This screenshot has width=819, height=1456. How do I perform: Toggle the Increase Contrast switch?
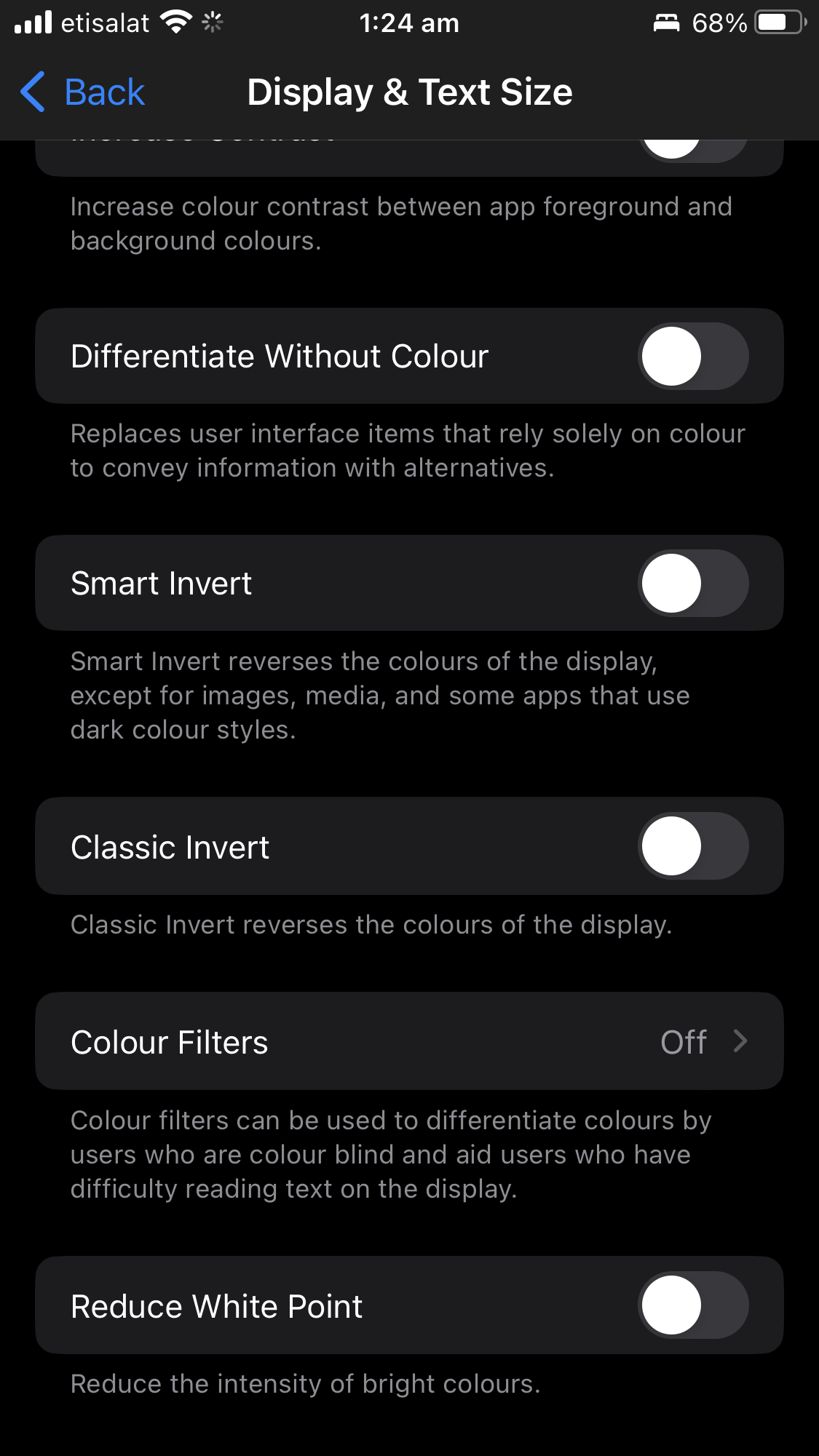(x=693, y=150)
